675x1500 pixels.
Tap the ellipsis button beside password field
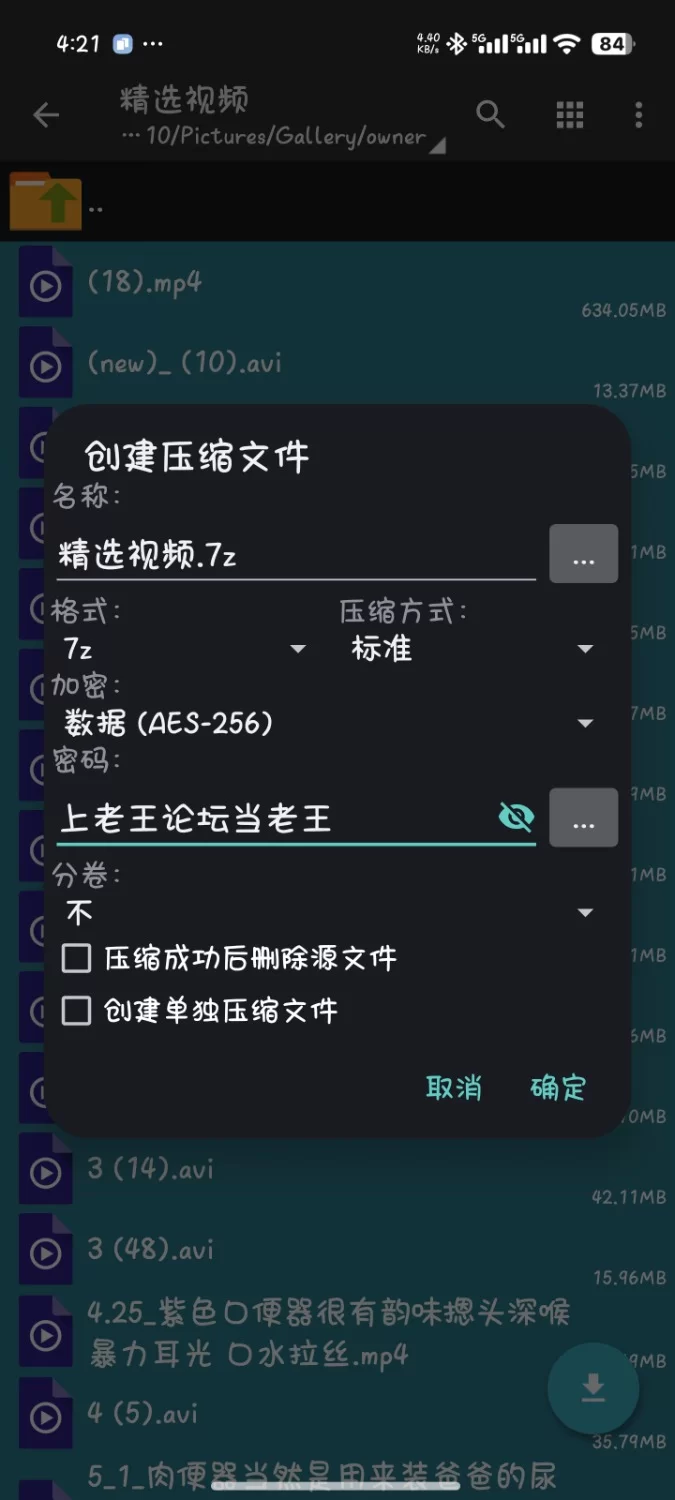(x=583, y=818)
